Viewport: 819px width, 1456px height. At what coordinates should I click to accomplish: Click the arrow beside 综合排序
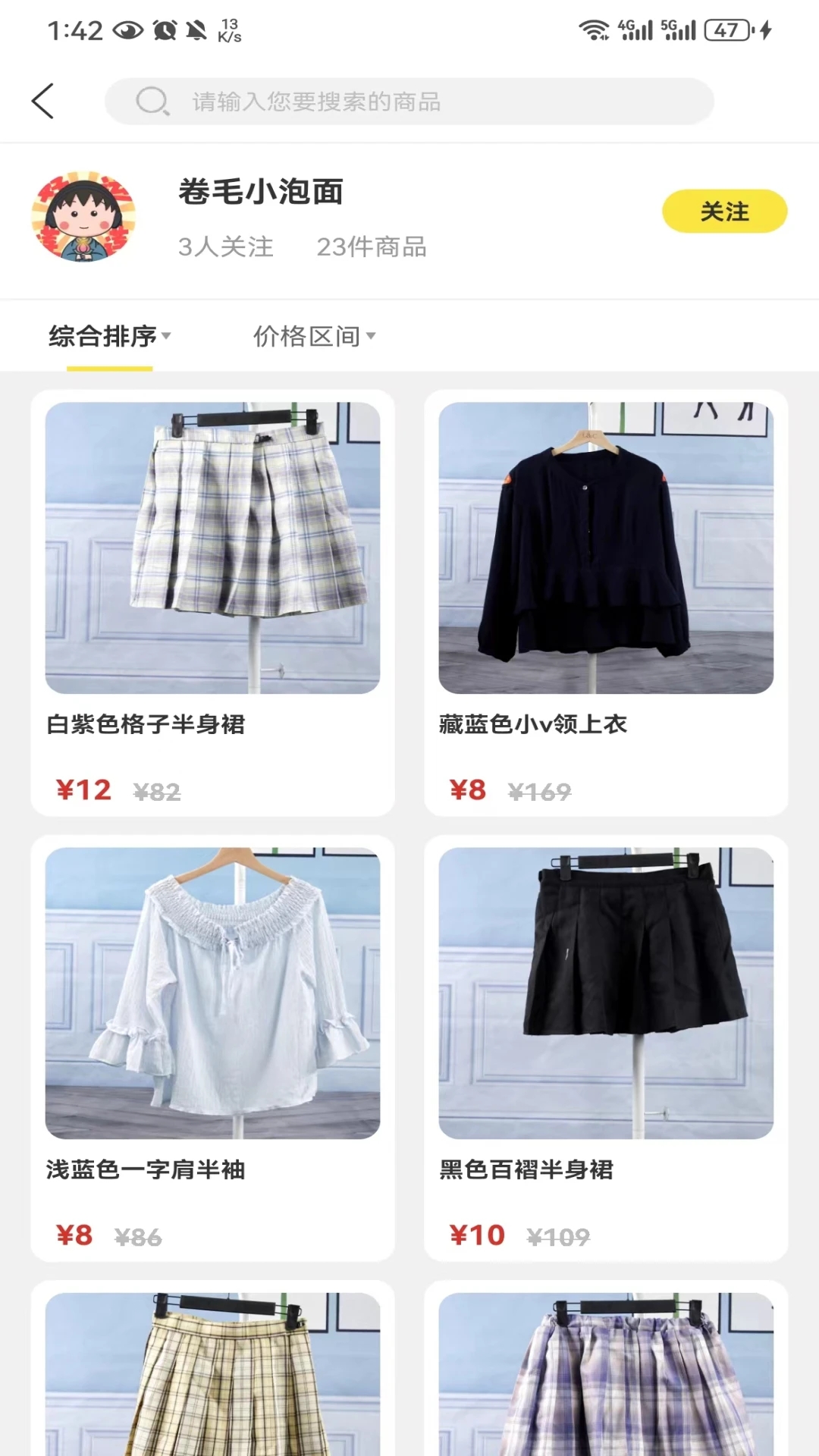tap(168, 337)
